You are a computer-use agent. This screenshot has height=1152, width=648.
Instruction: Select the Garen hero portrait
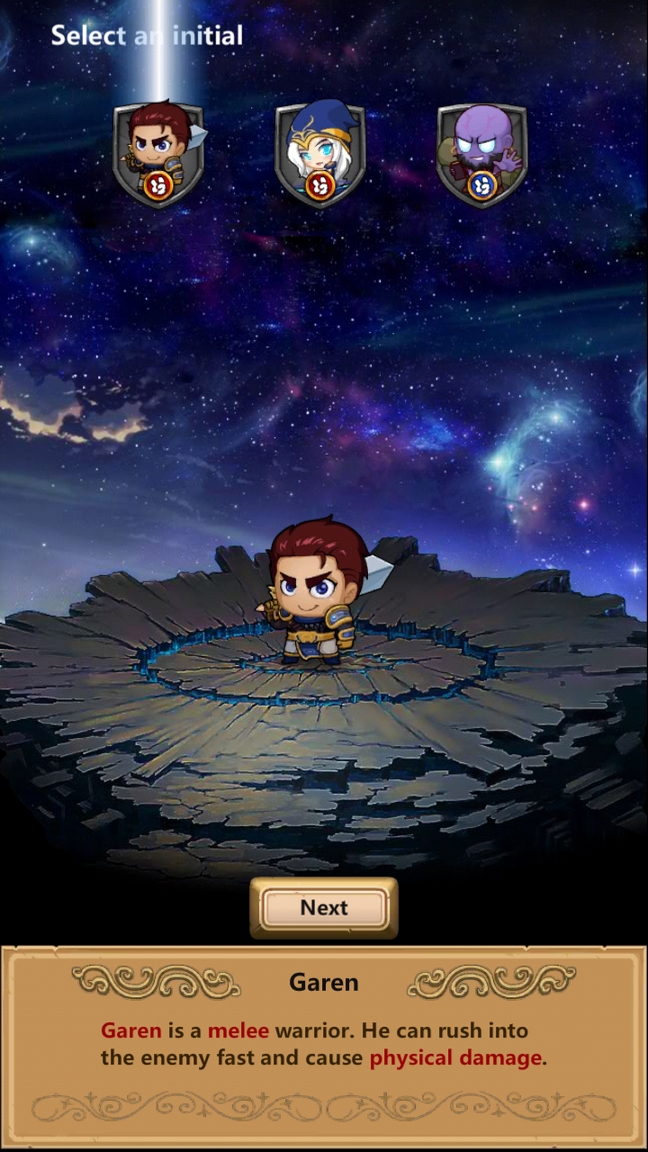(159, 151)
